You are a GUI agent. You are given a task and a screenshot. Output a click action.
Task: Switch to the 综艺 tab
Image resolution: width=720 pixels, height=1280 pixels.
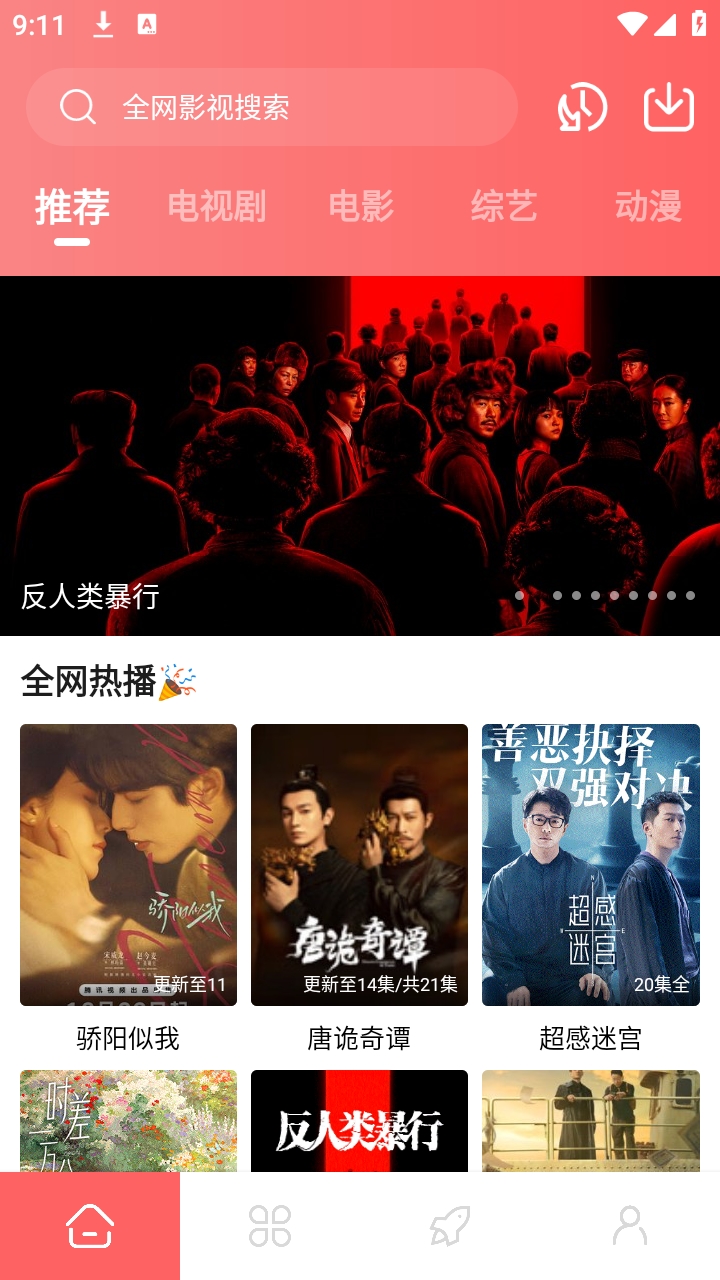504,207
